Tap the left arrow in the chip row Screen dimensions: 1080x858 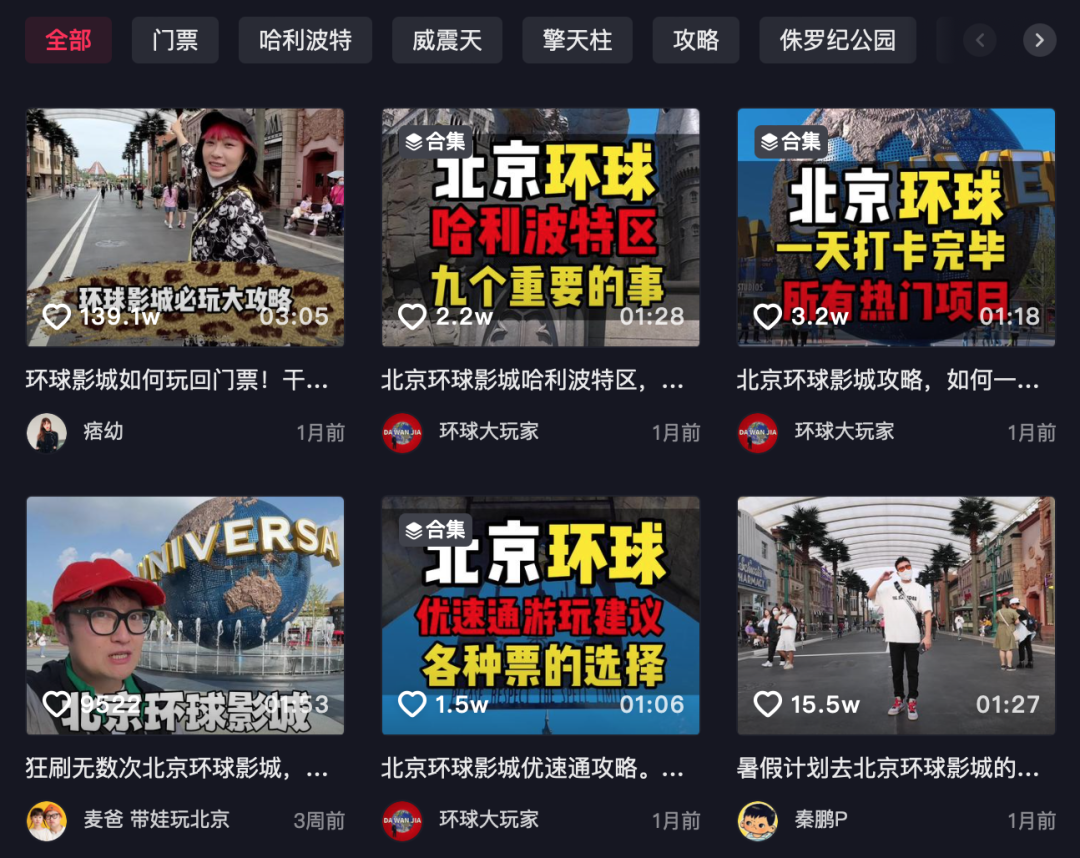click(980, 40)
